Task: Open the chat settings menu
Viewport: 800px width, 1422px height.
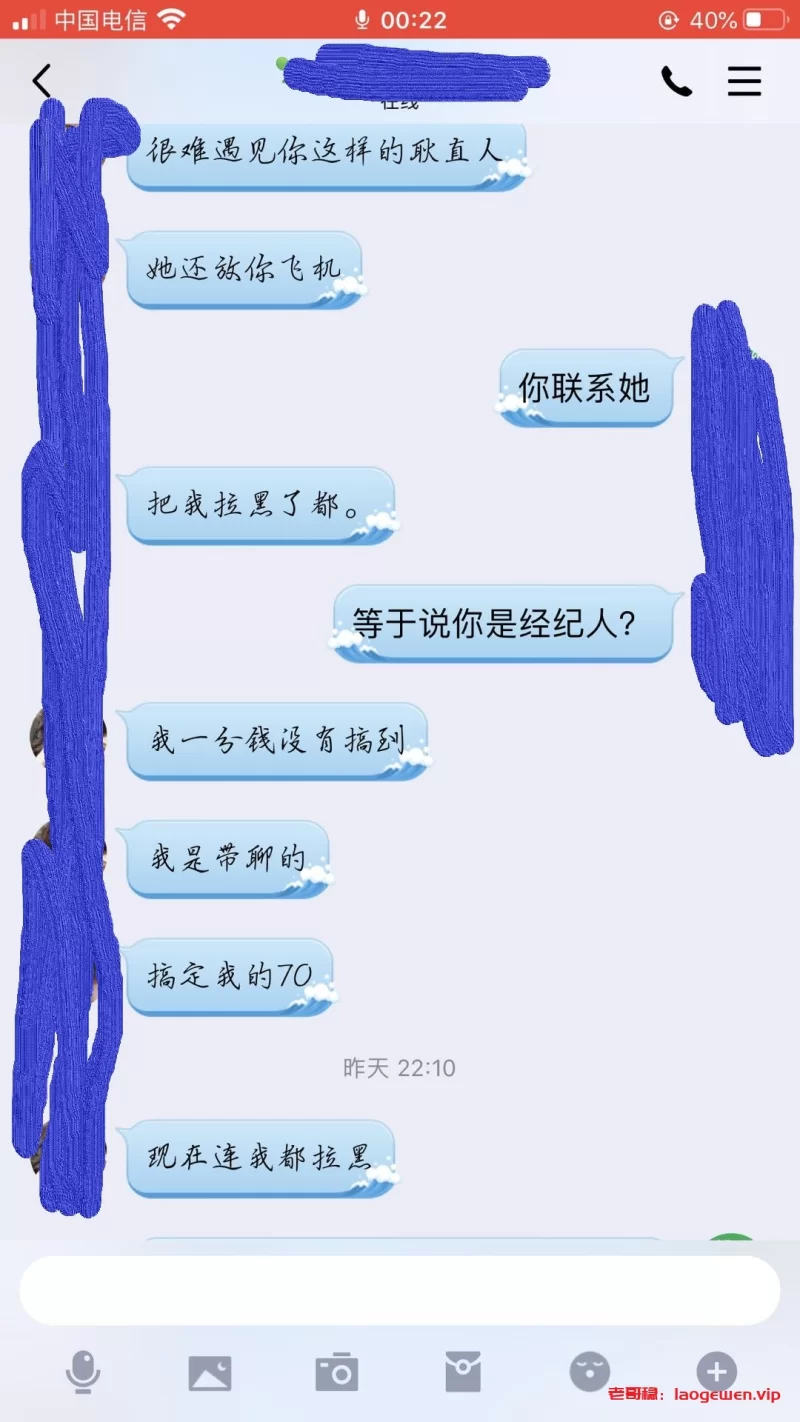Action: pyautogui.click(x=744, y=81)
